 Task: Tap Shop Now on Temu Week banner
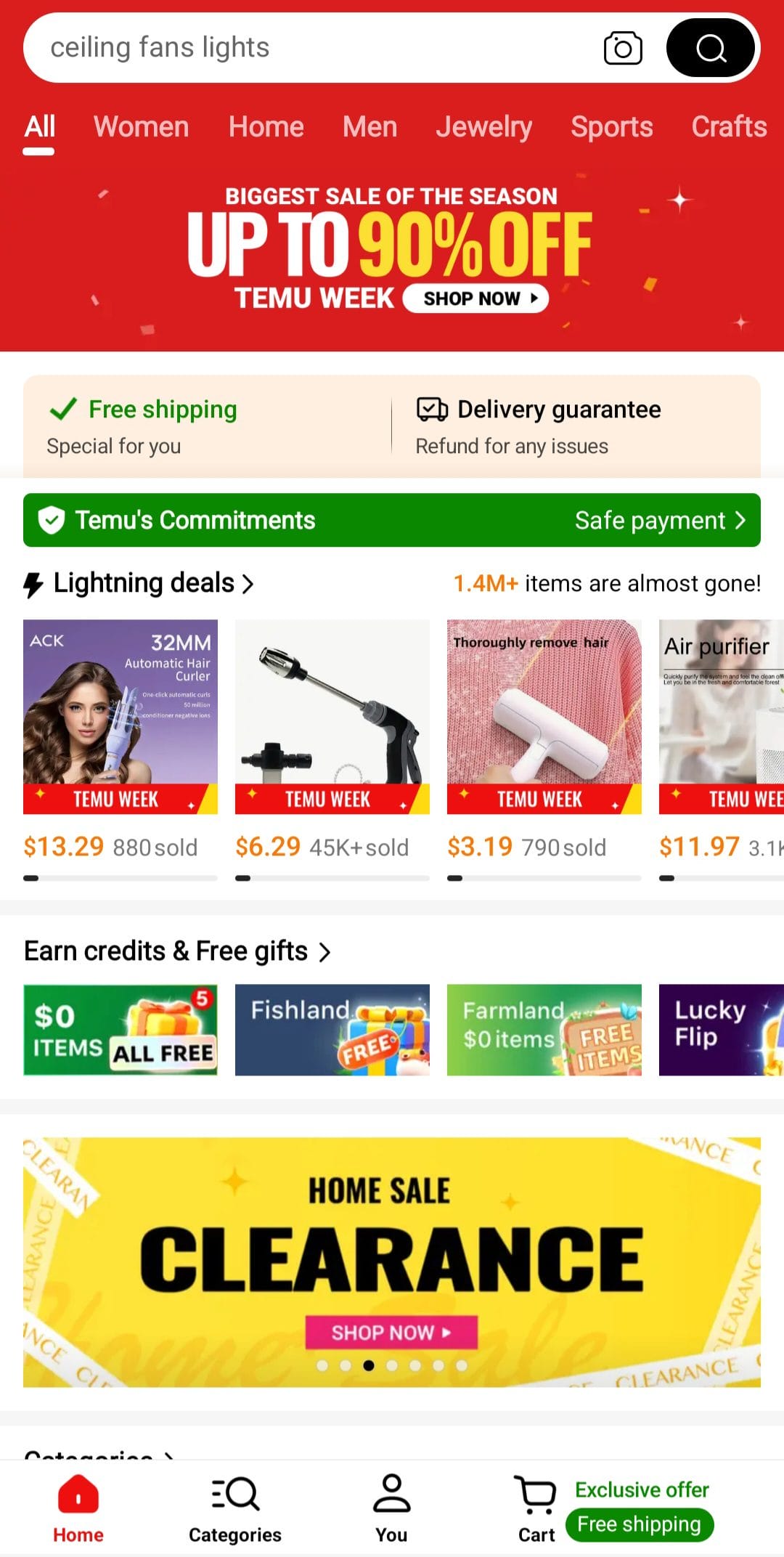click(475, 298)
